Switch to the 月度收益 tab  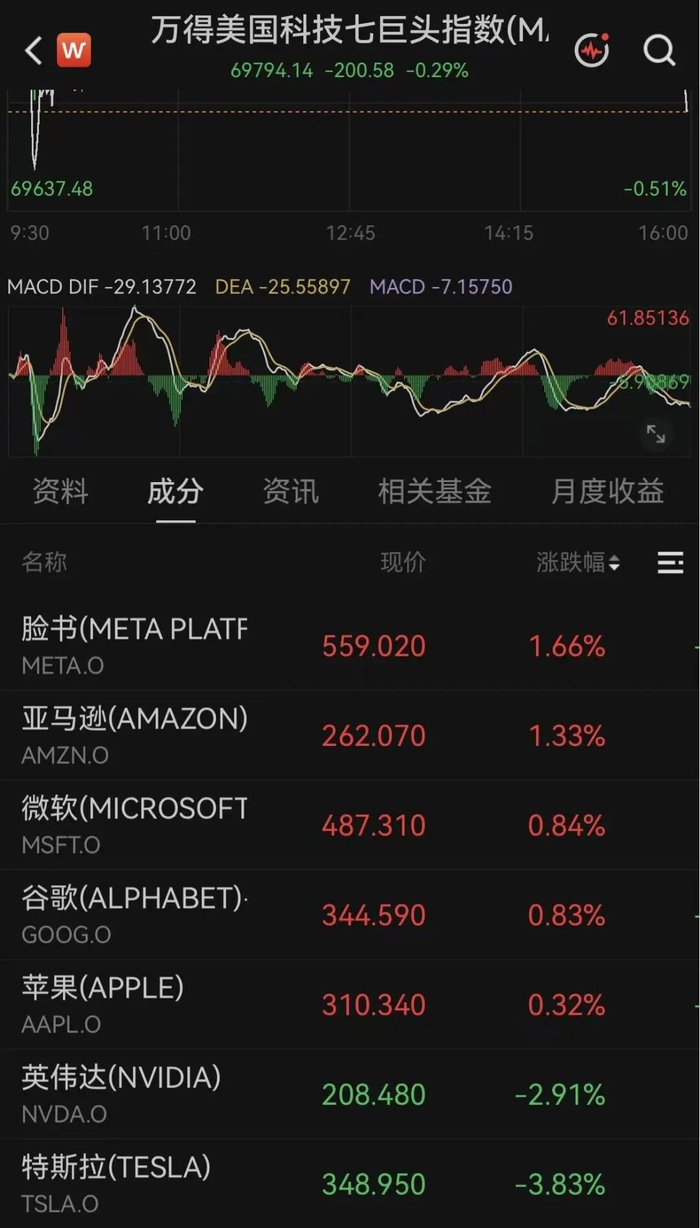608,491
